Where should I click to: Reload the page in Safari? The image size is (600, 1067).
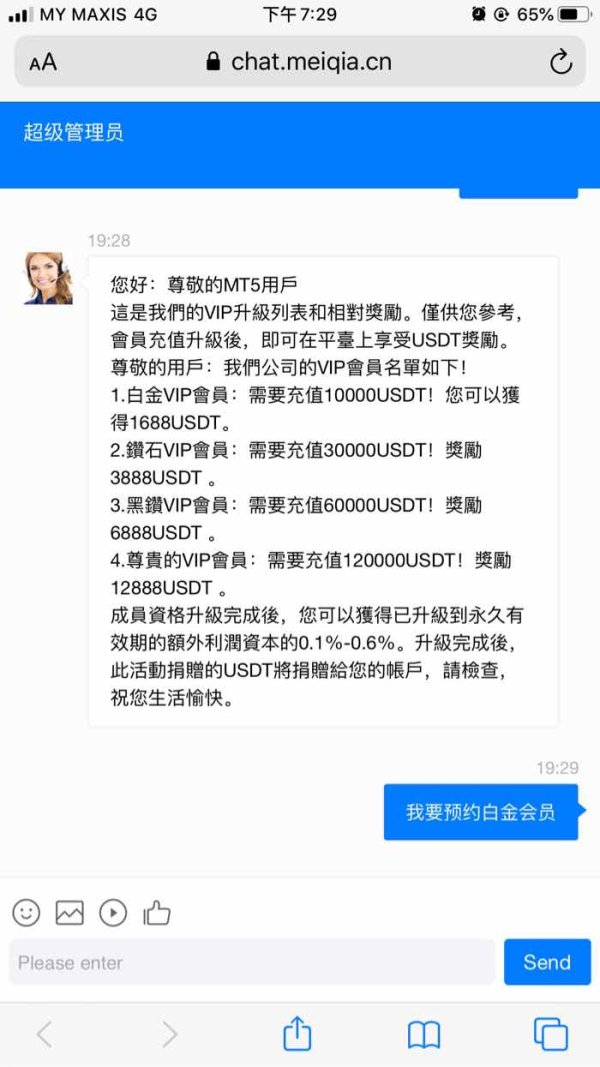click(x=561, y=63)
